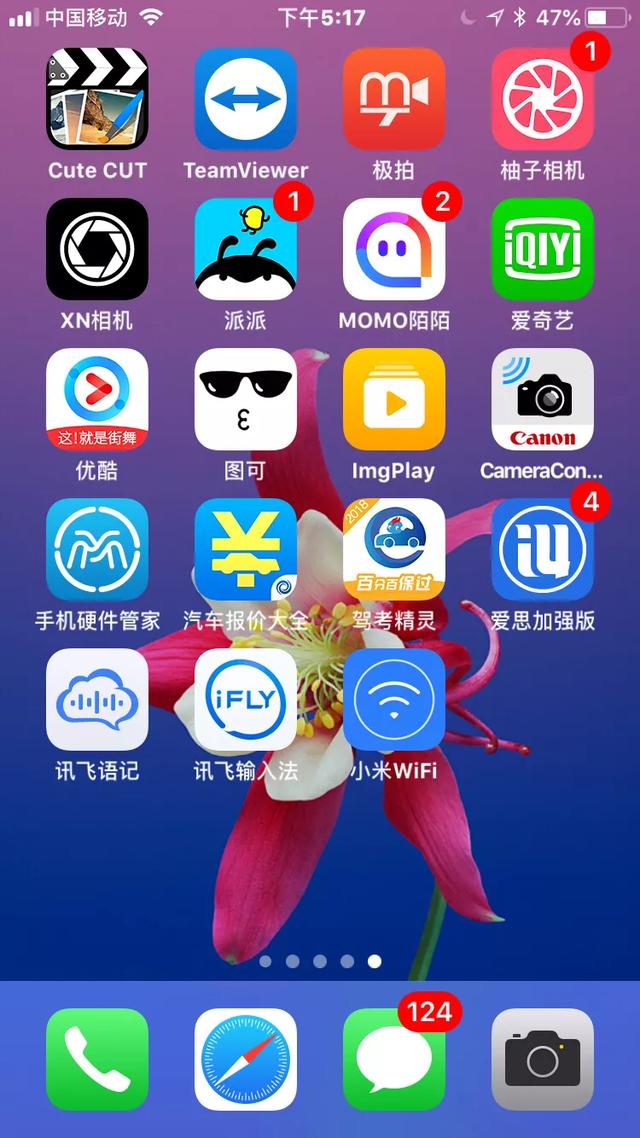This screenshot has width=640, height=1138.
Task: Open the Cute CUT app
Action: tap(97, 99)
